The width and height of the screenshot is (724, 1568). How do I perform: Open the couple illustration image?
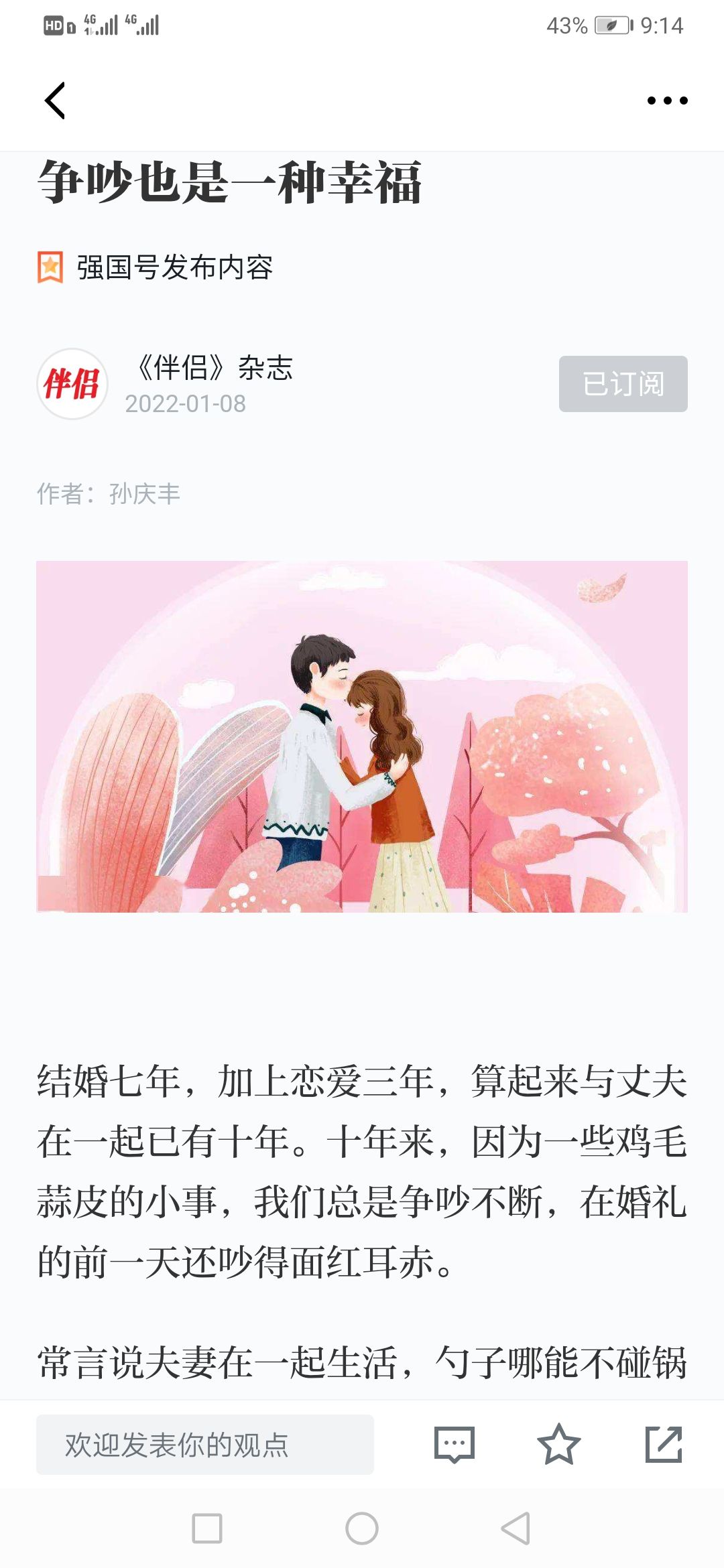362,736
